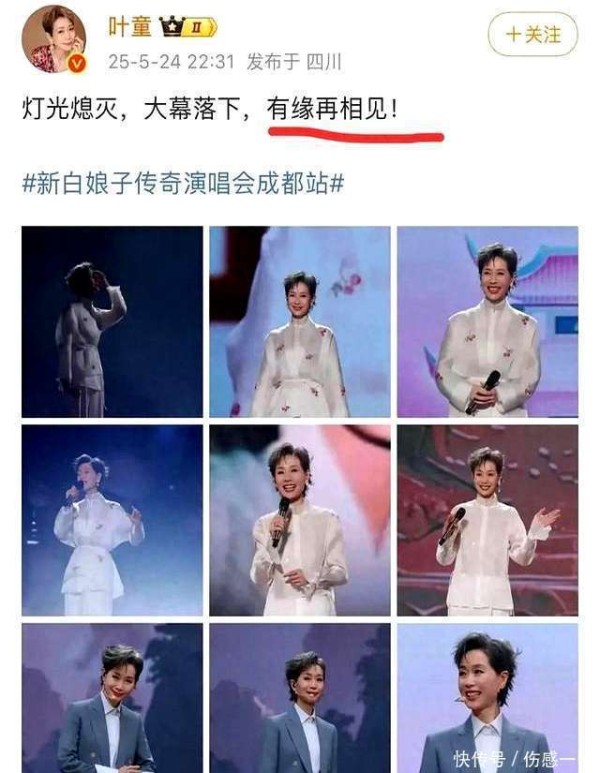This screenshot has width=600, height=773.
Task: View the dark side-profile stage photo
Action: point(112,321)
